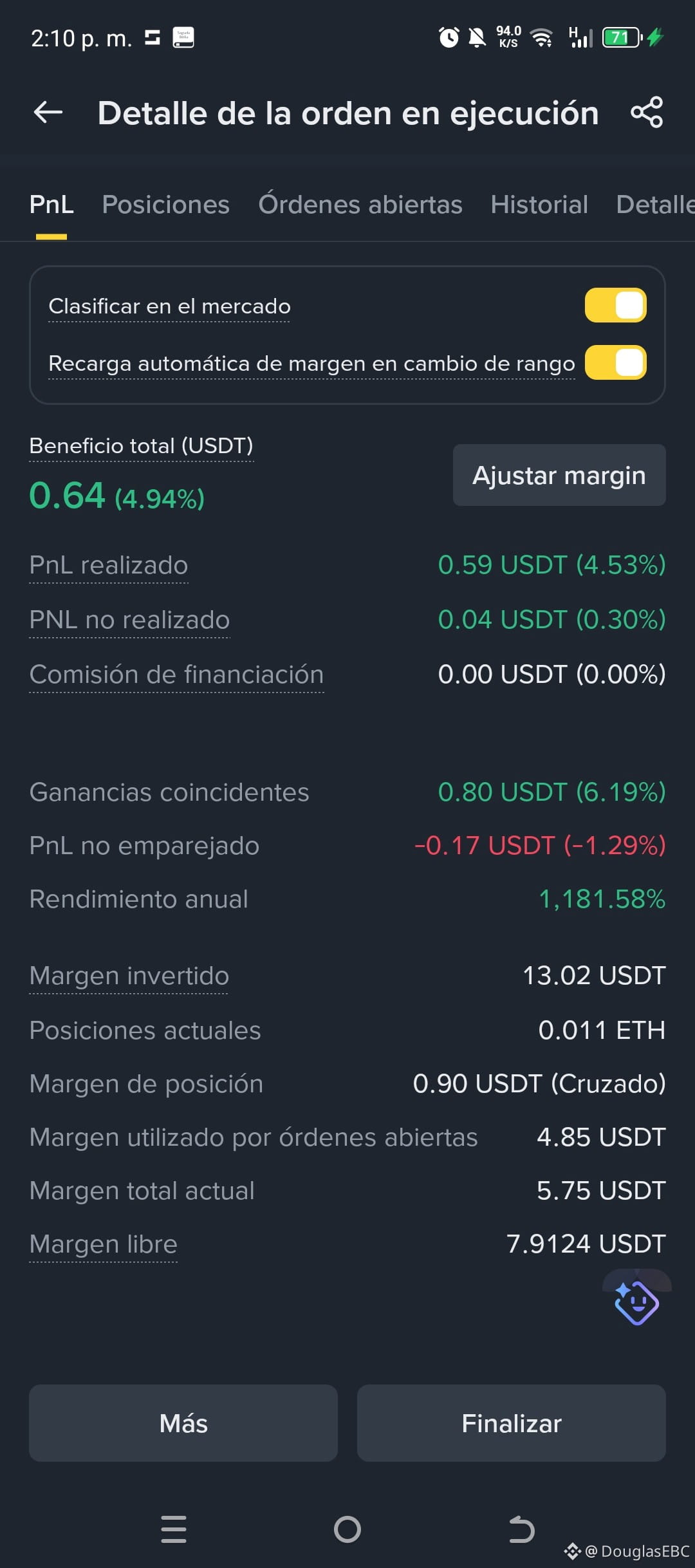Switch to the Historial tab
The height and width of the screenshot is (1568, 695).
pos(539,204)
